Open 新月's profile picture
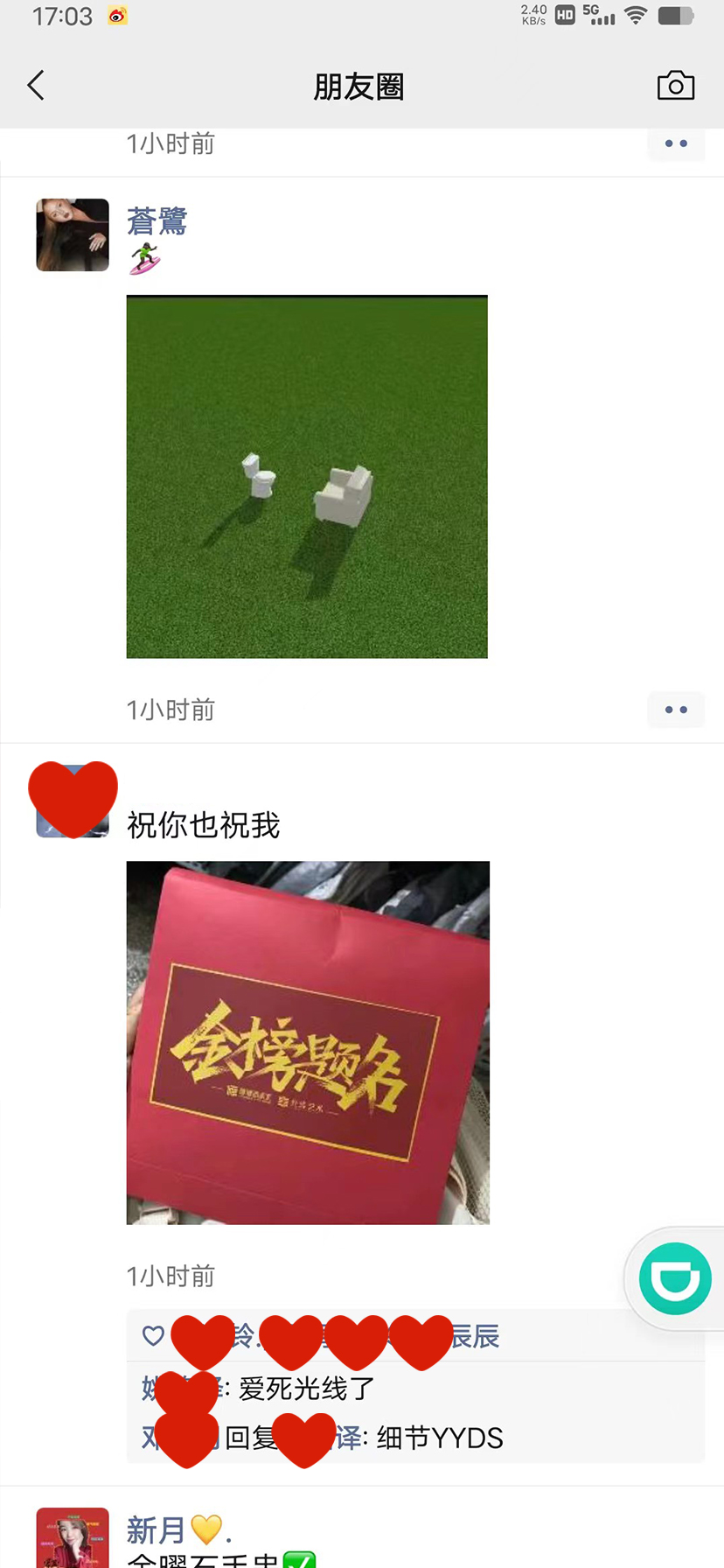The image size is (724, 1568). point(73,1537)
